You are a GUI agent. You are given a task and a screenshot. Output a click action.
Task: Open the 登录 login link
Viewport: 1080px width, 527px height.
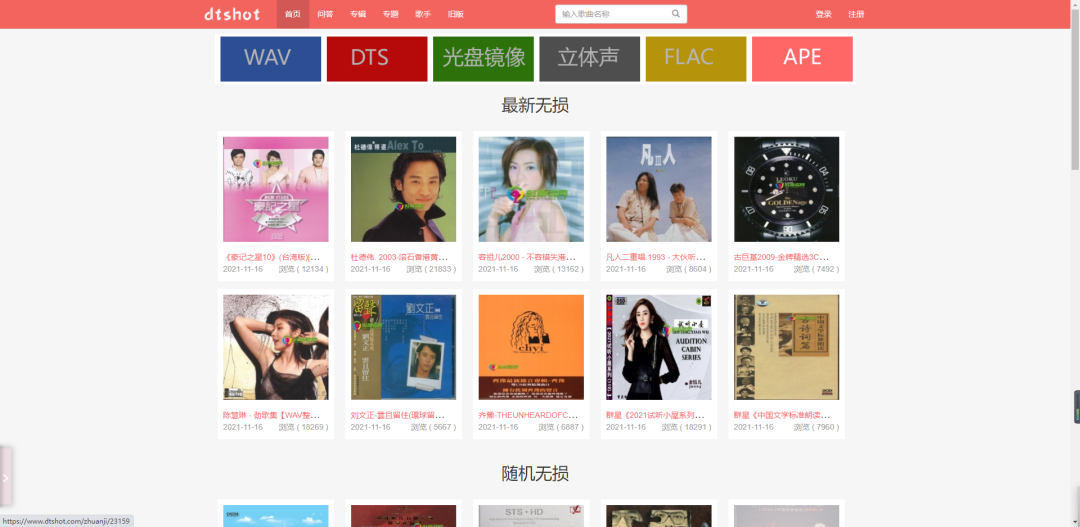point(824,14)
